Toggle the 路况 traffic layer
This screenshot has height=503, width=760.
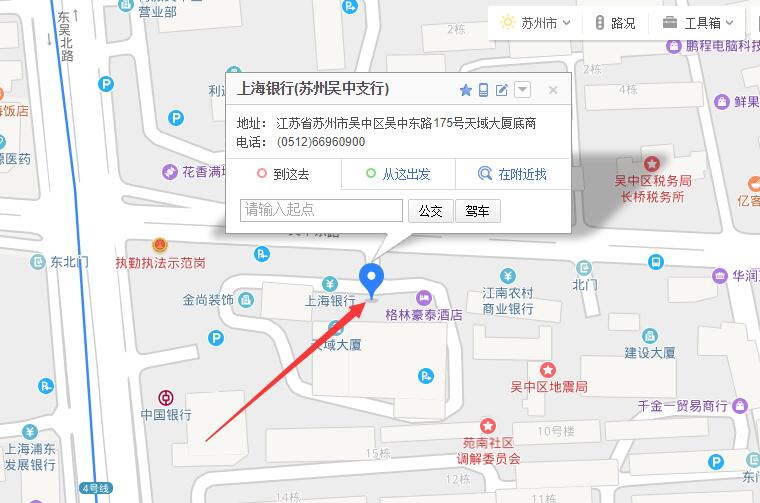[x=614, y=22]
